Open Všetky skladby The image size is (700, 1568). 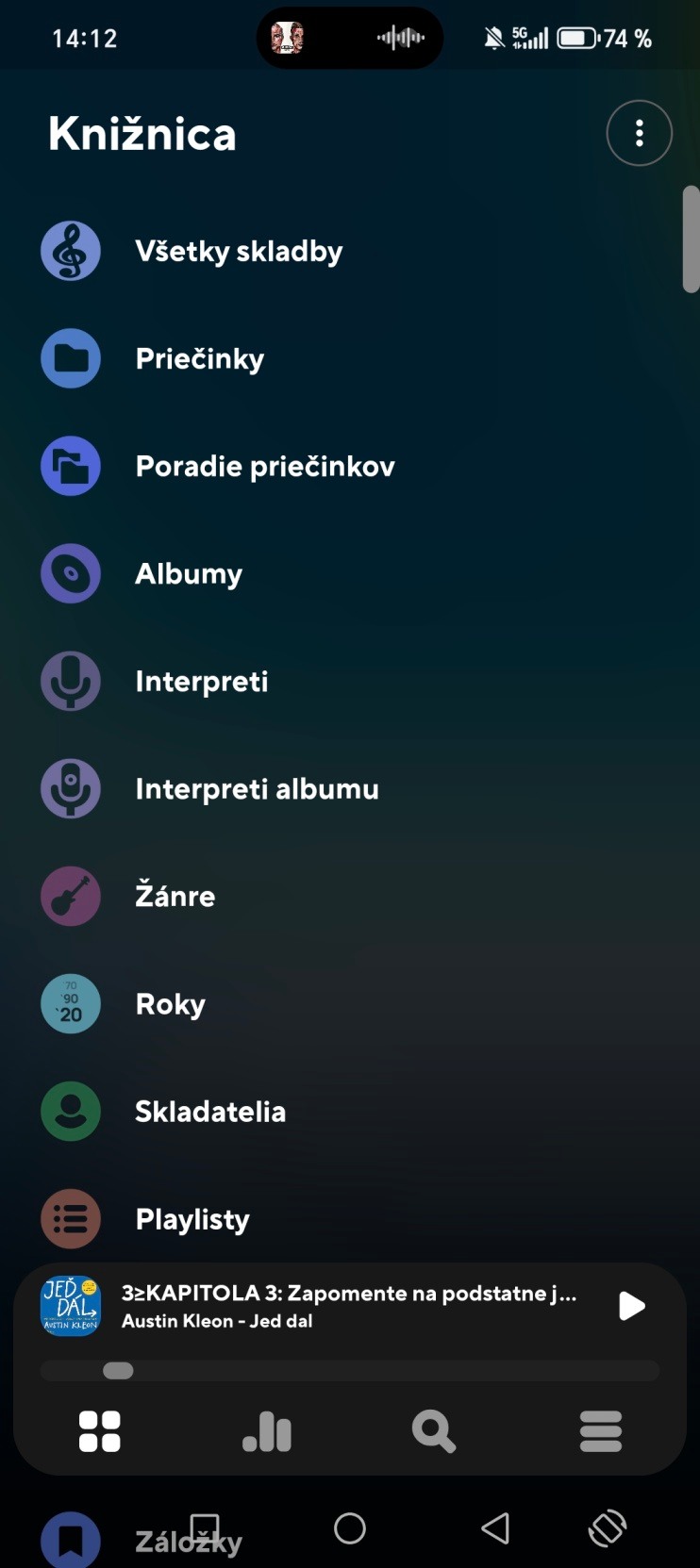coord(239,252)
